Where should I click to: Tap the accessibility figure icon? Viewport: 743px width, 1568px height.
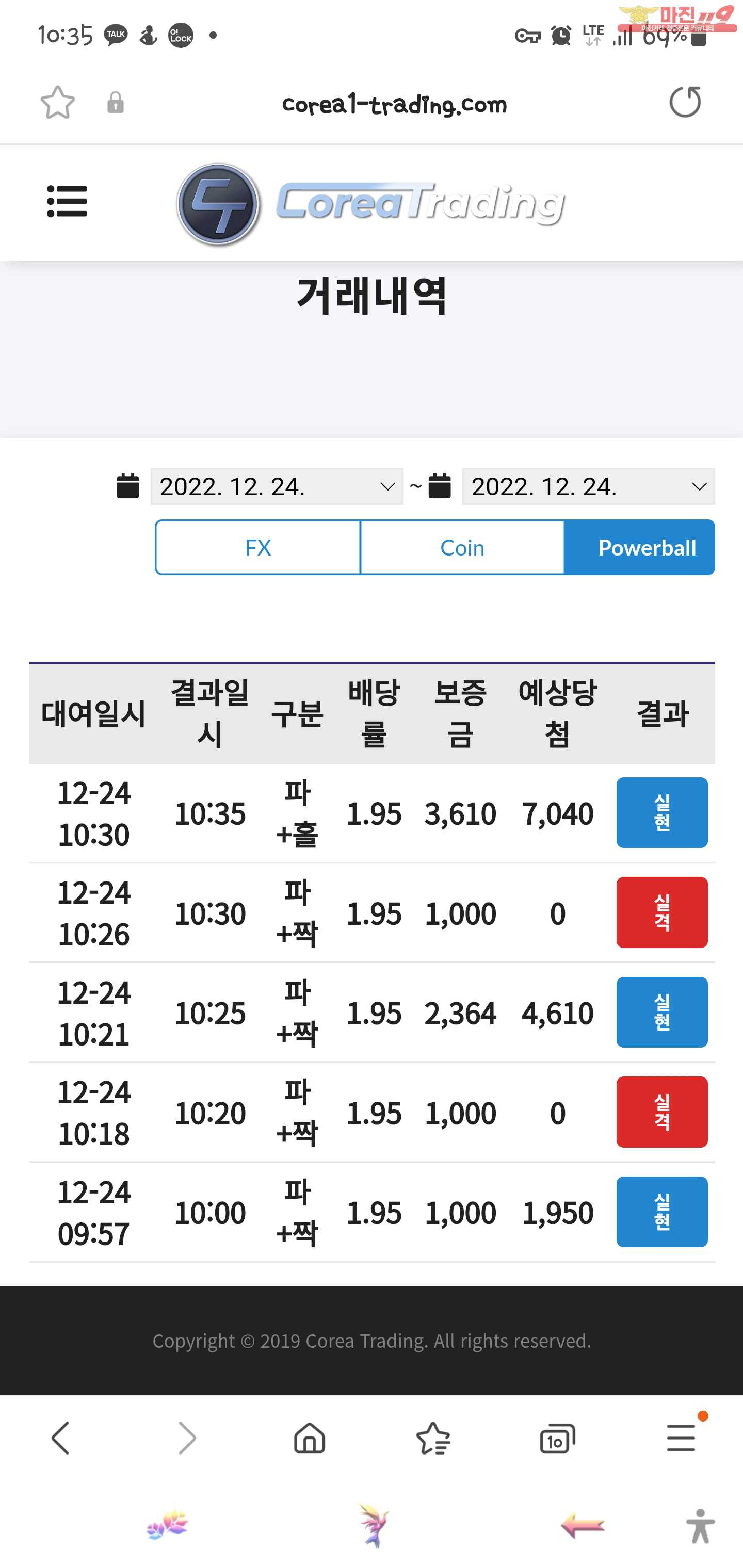700,1526
